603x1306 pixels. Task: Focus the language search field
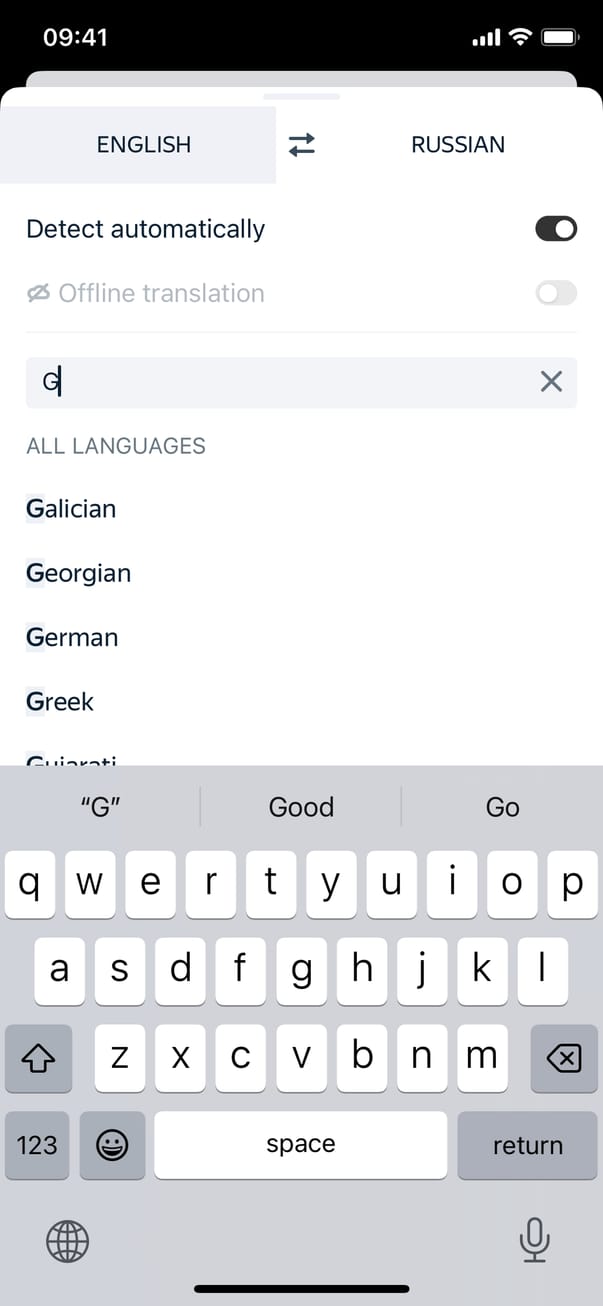pos(280,382)
